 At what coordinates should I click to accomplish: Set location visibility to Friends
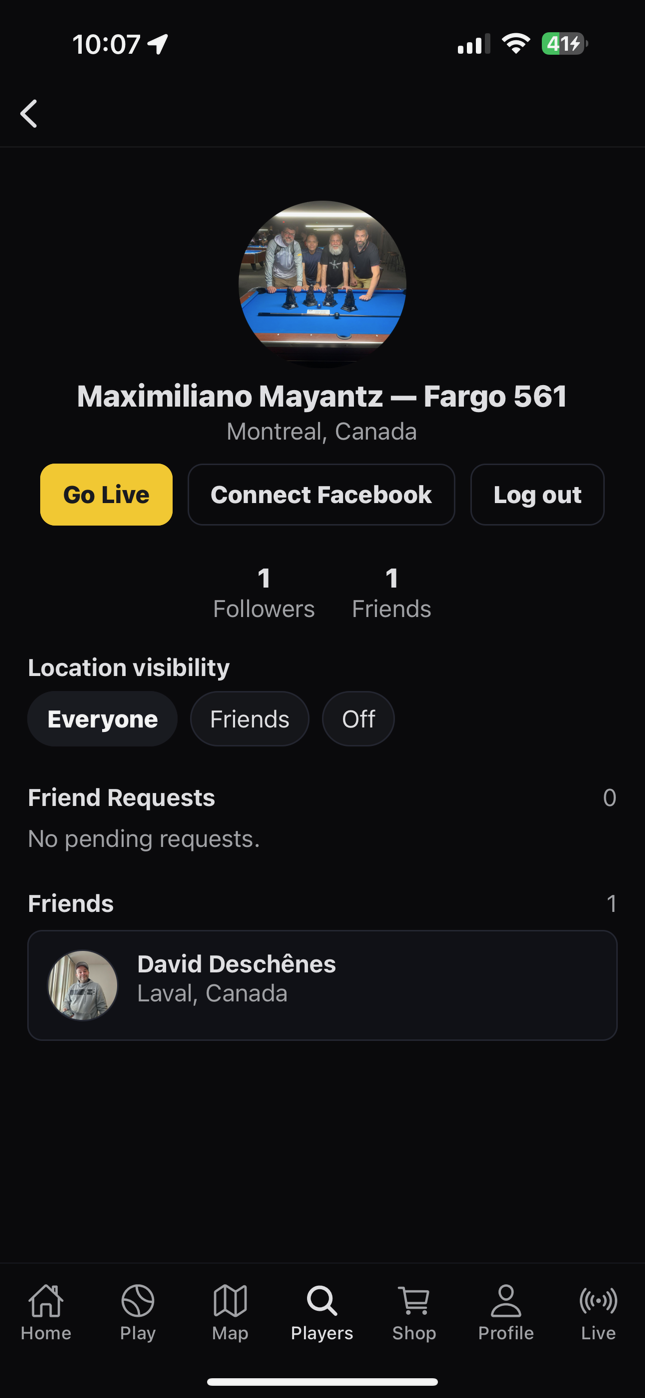pyautogui.click(x=249, y=719)
